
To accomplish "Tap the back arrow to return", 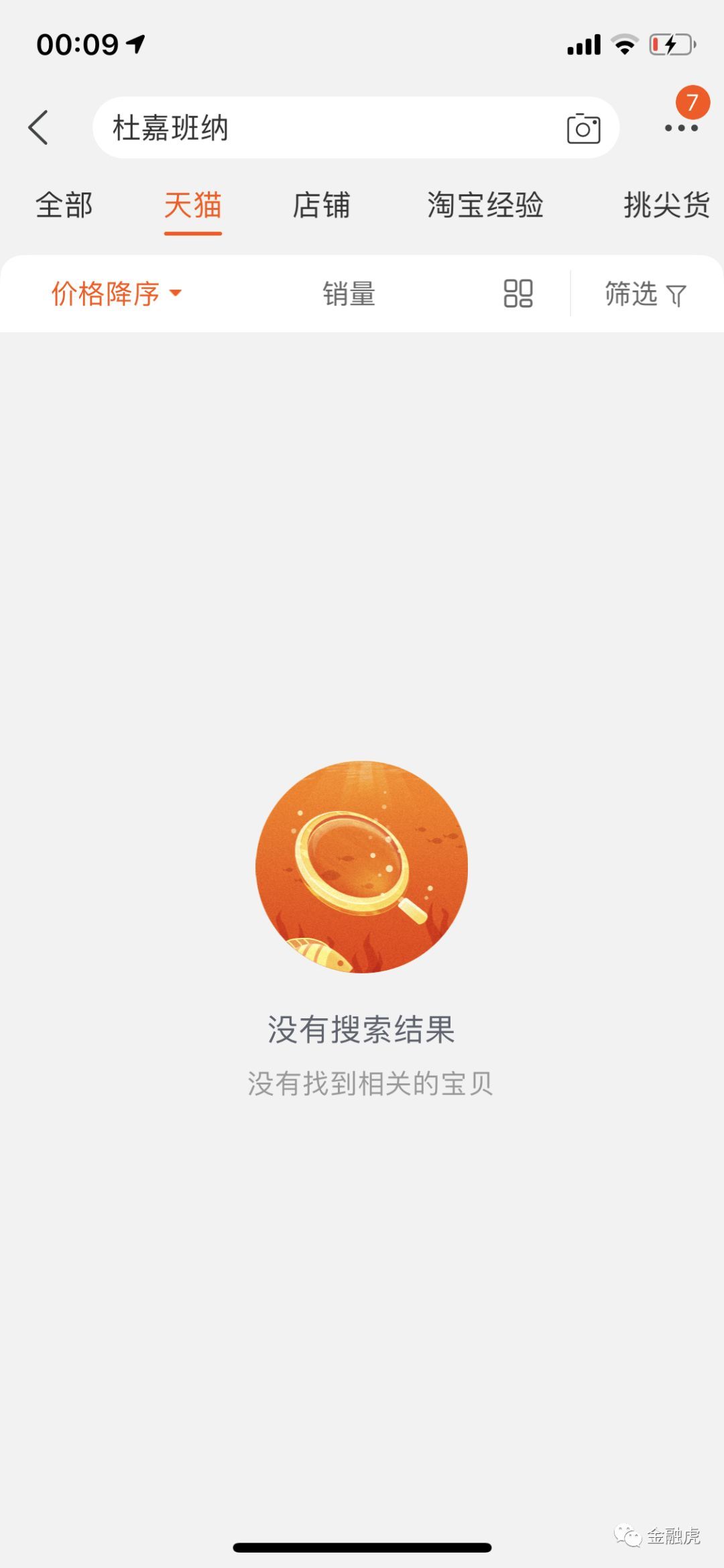I will 39,127.
